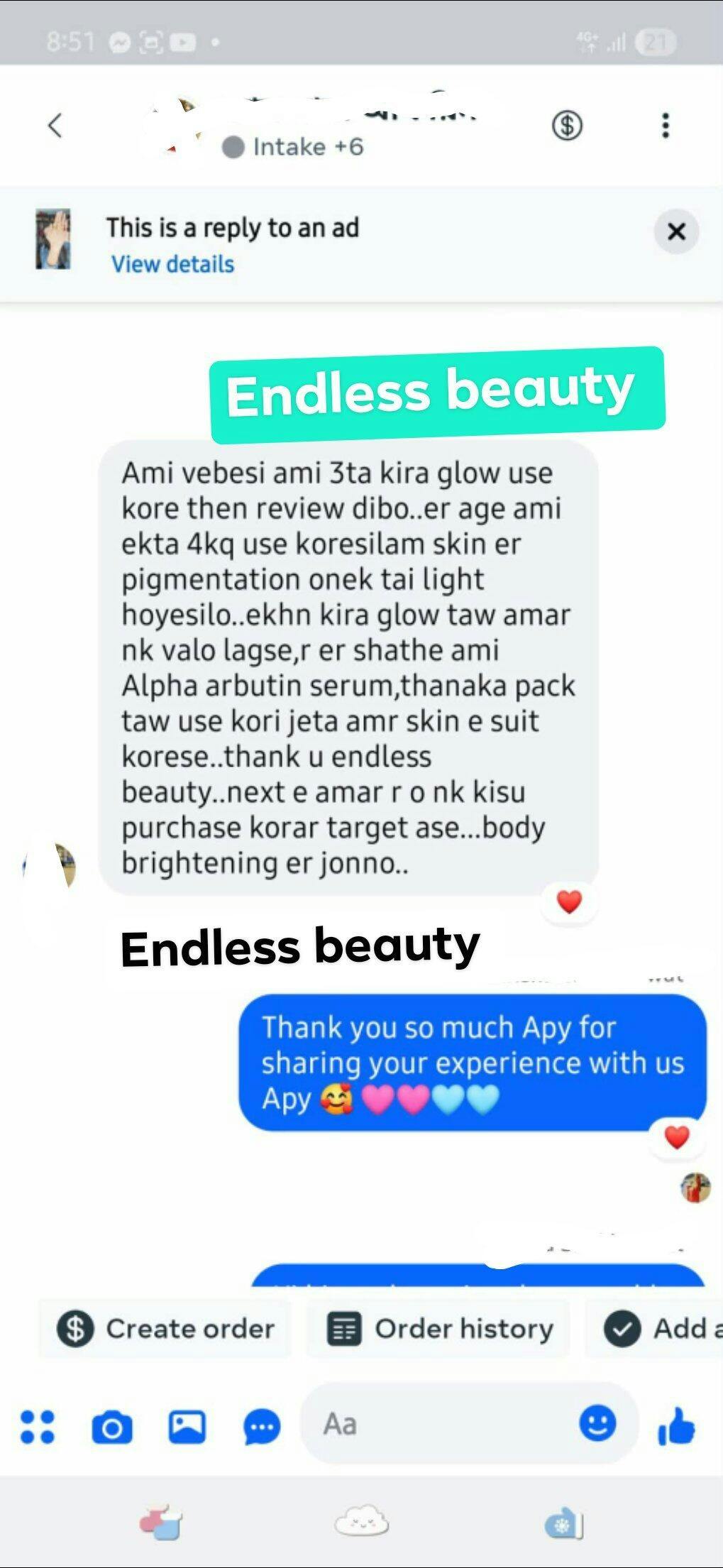Tap the dollar sign icon in header
Screen dimensions: 723x1568
tap(567, 126)
